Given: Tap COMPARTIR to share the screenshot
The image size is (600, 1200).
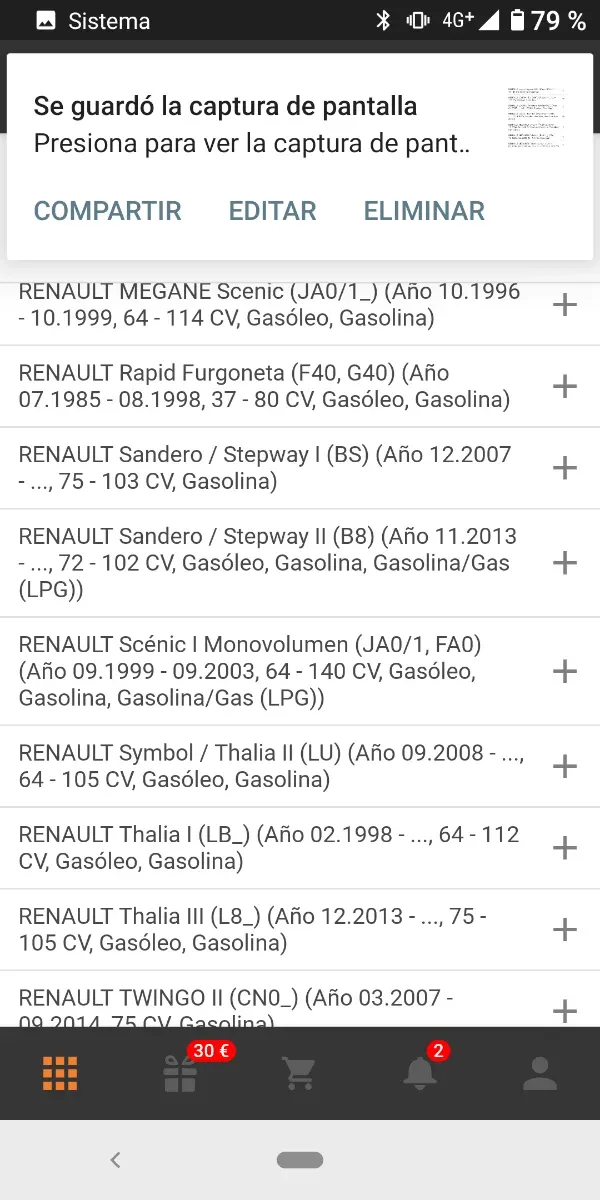Looking at the screenshot, I should tap(108, 211).
